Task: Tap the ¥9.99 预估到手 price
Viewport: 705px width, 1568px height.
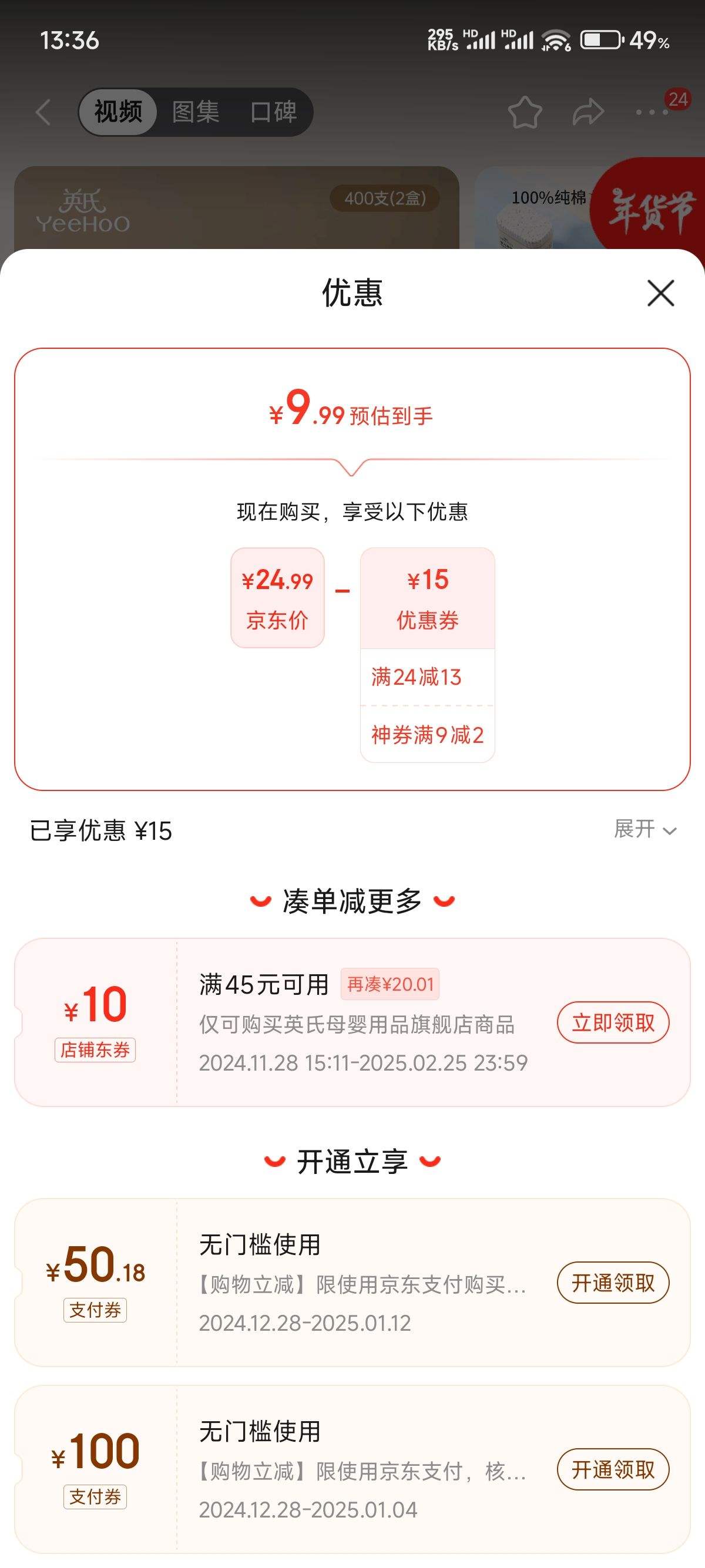Action: pos(352,413)
